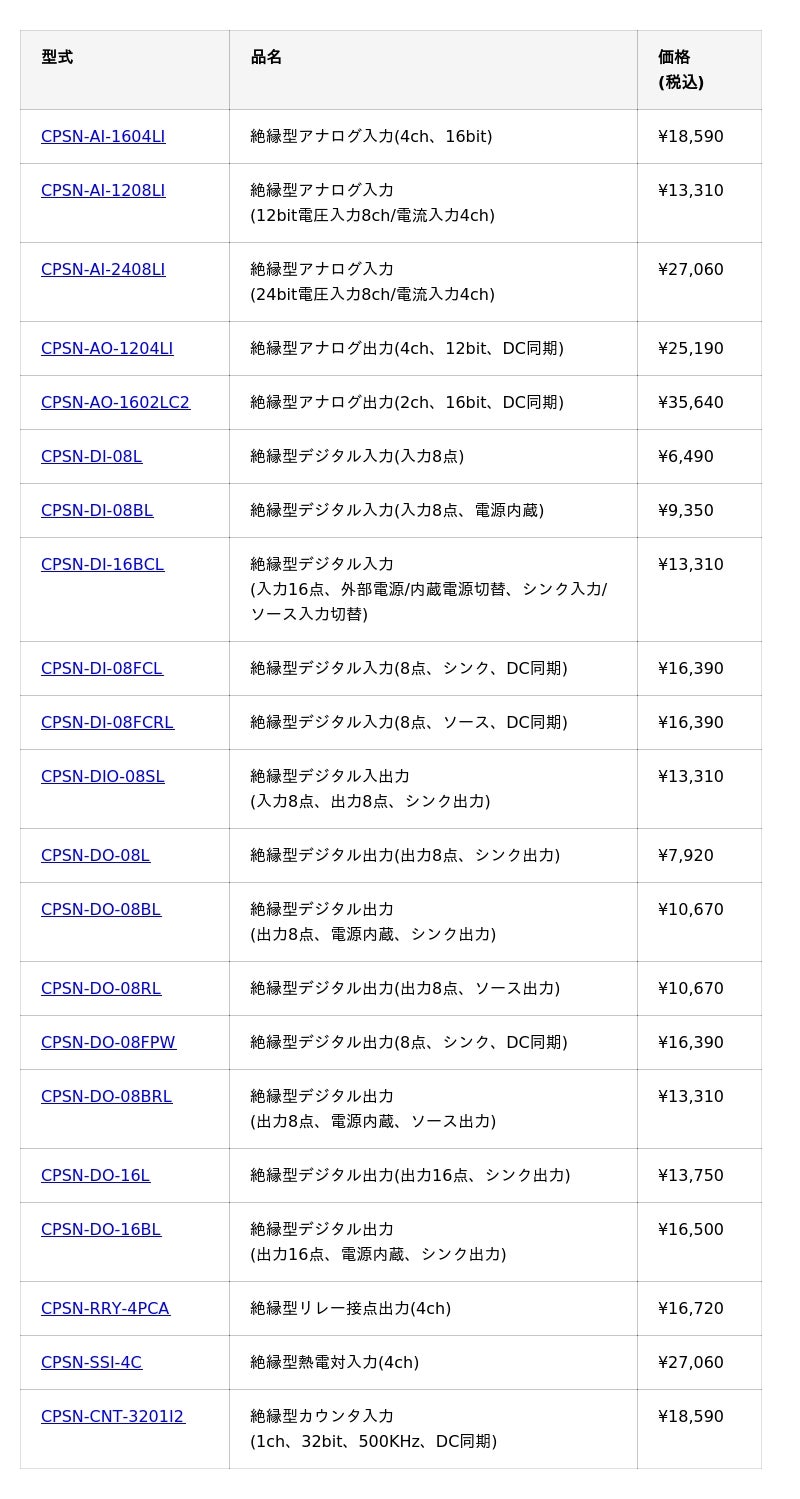Image resolution: width=800 pixels, height=1499 pixels.
Task: Tap the CPSN-DO-08L link
Action: click(95, 855)
